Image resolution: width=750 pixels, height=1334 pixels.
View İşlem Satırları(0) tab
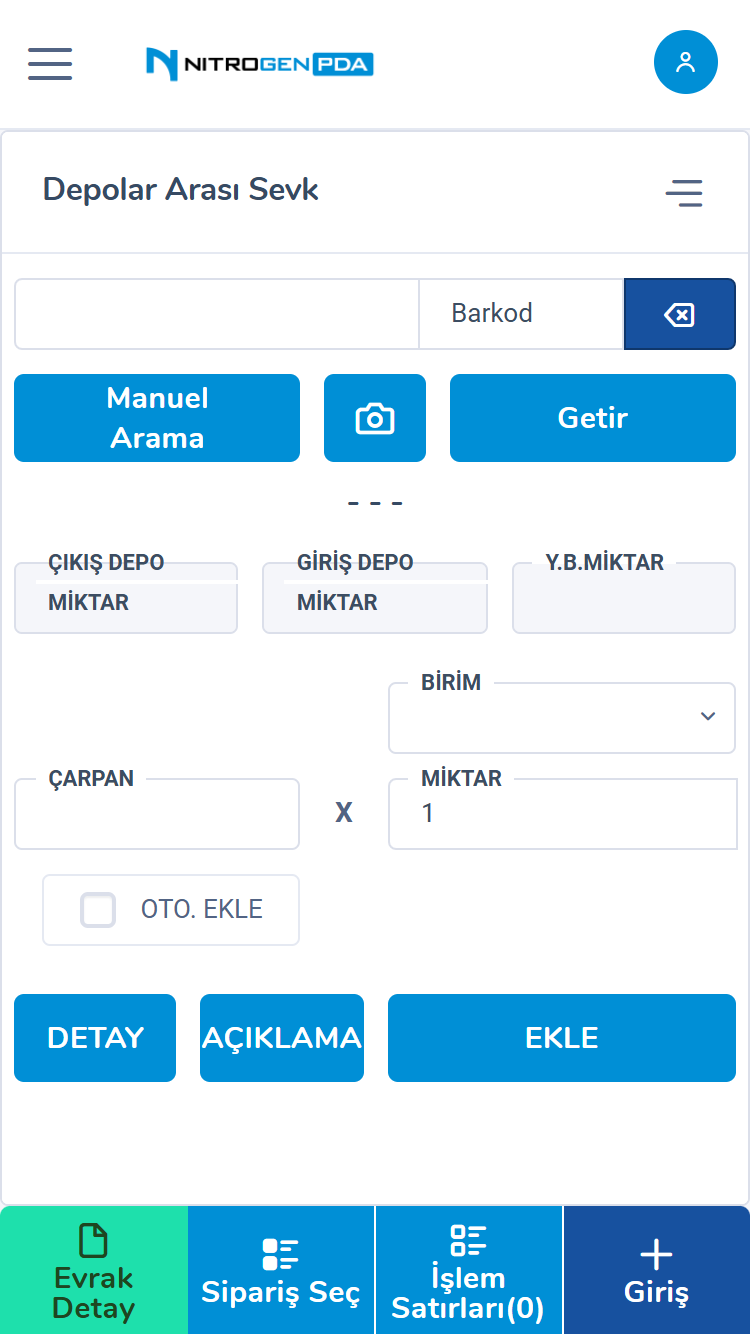468,1270
